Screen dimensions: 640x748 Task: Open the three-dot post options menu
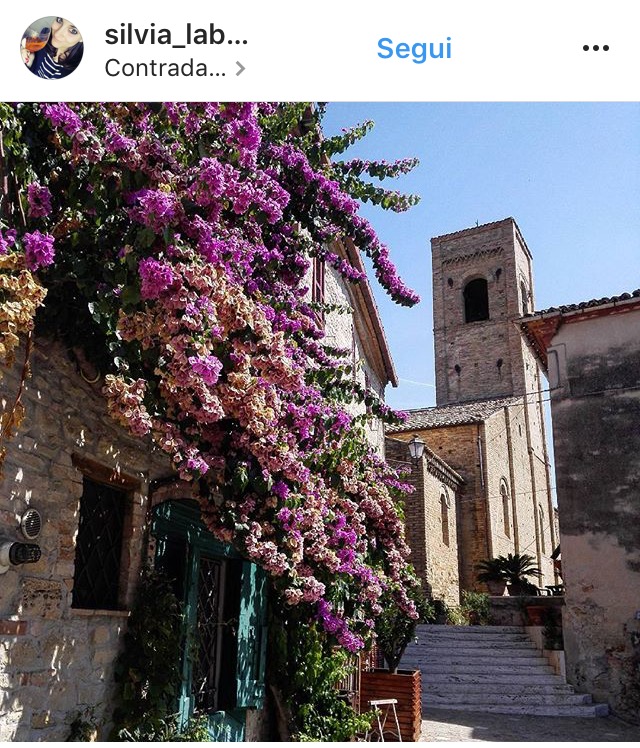coord(596,48)
